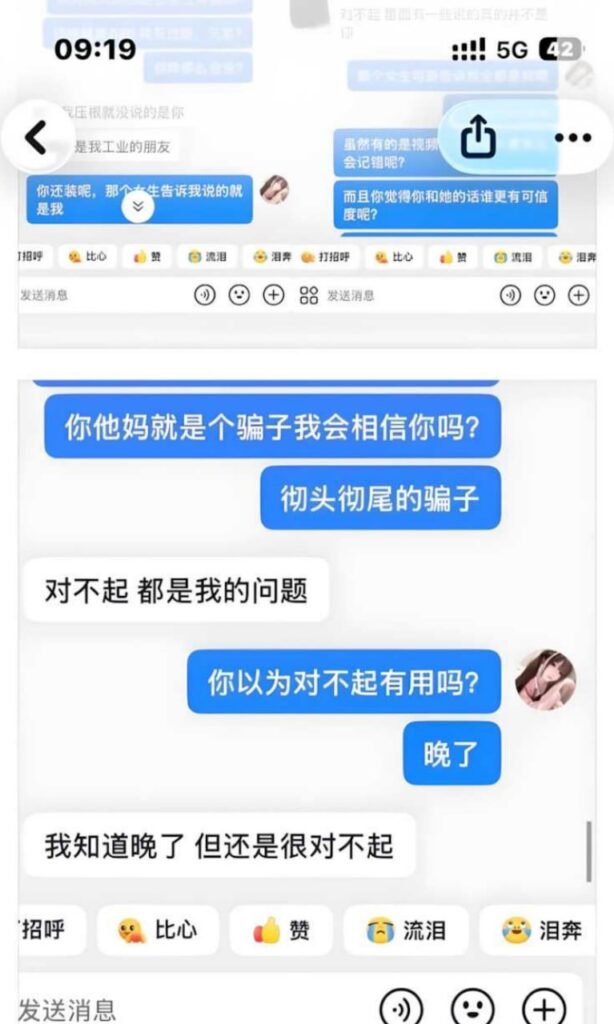The width and height of the screenshot is (614, 1024).
Task: Share this image post
Action: [478, 138]
